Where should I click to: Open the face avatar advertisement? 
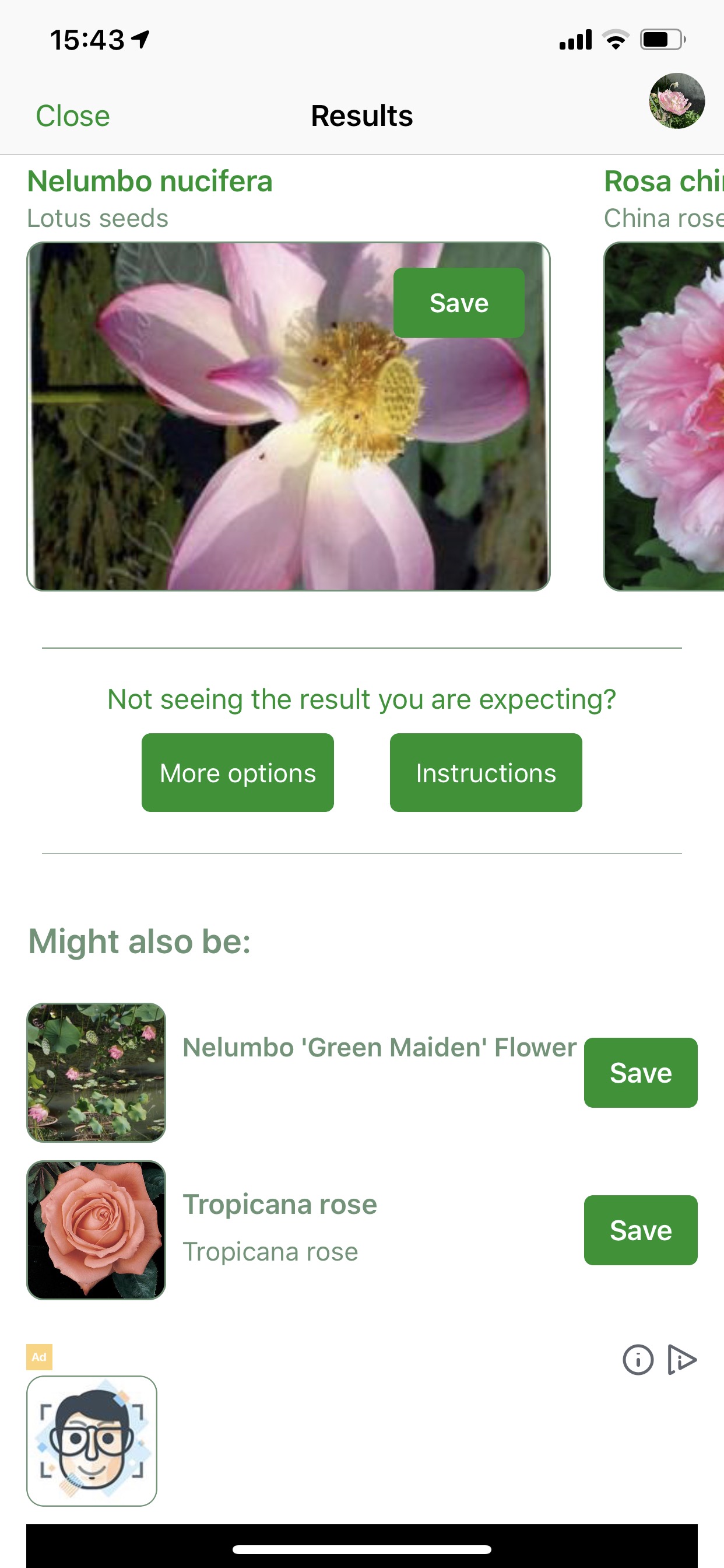tap(92, 1441)
